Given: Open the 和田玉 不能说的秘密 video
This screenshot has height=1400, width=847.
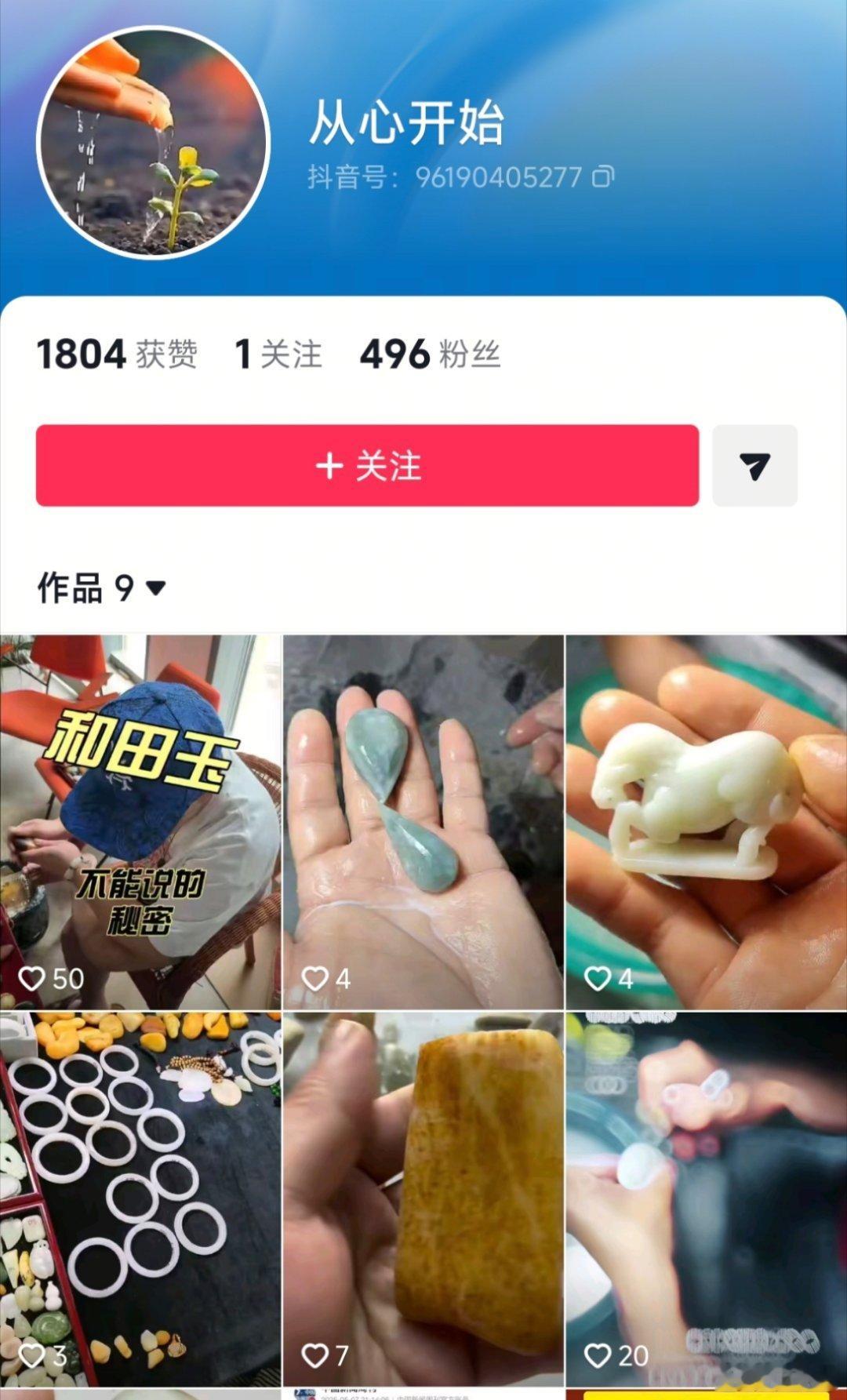Looking at the screenshot, I should tap(140, 821).
